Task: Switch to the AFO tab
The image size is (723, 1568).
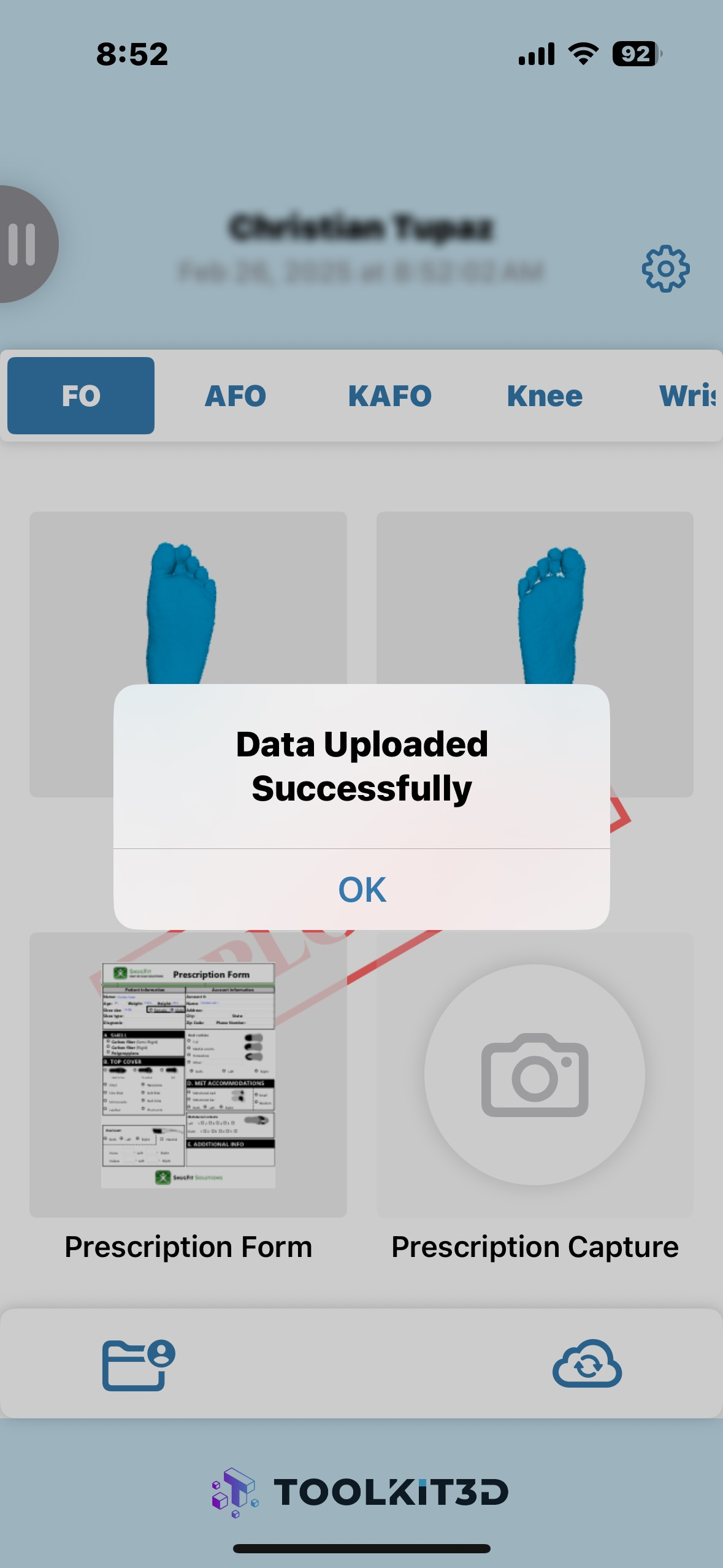Action: [235, 396]
